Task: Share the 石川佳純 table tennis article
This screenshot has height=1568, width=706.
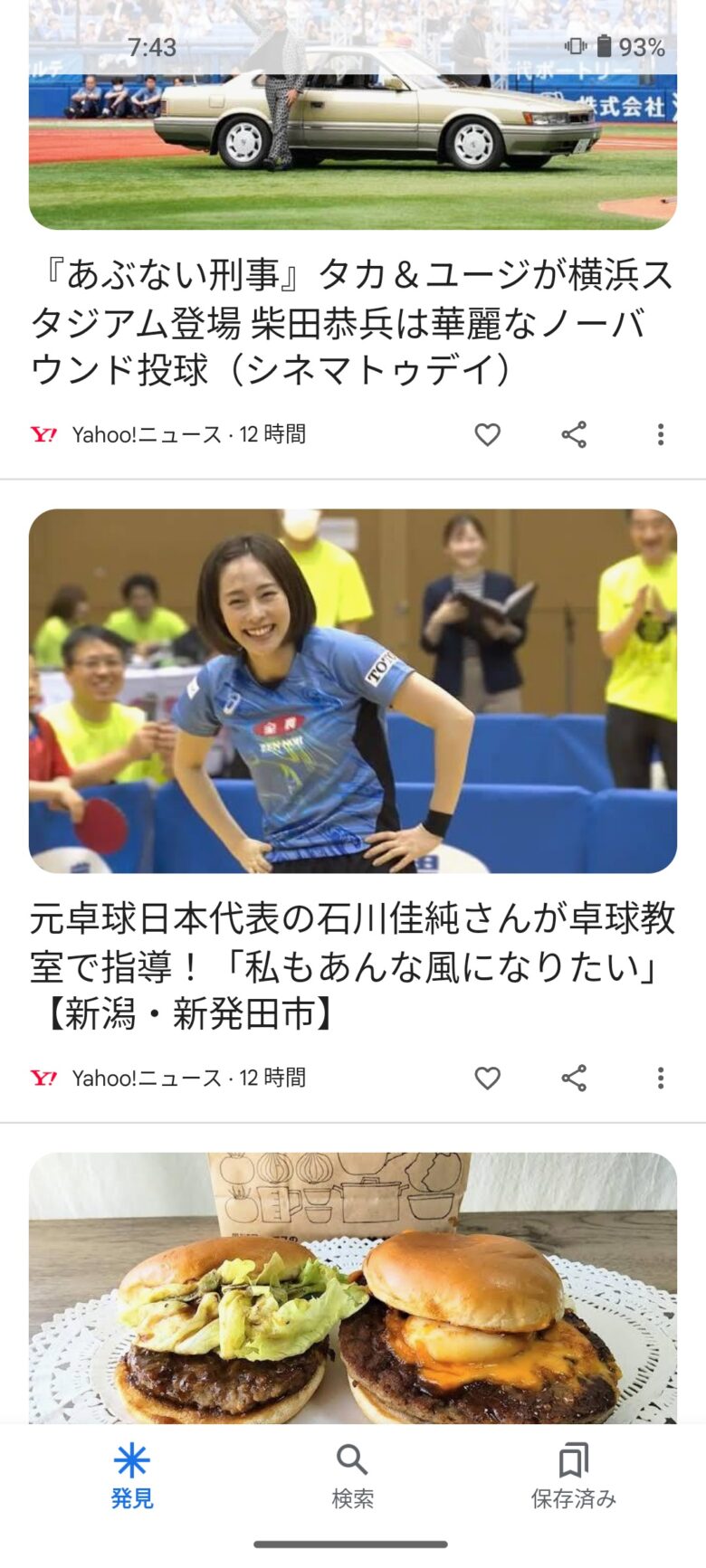Action: point(574,1078)
